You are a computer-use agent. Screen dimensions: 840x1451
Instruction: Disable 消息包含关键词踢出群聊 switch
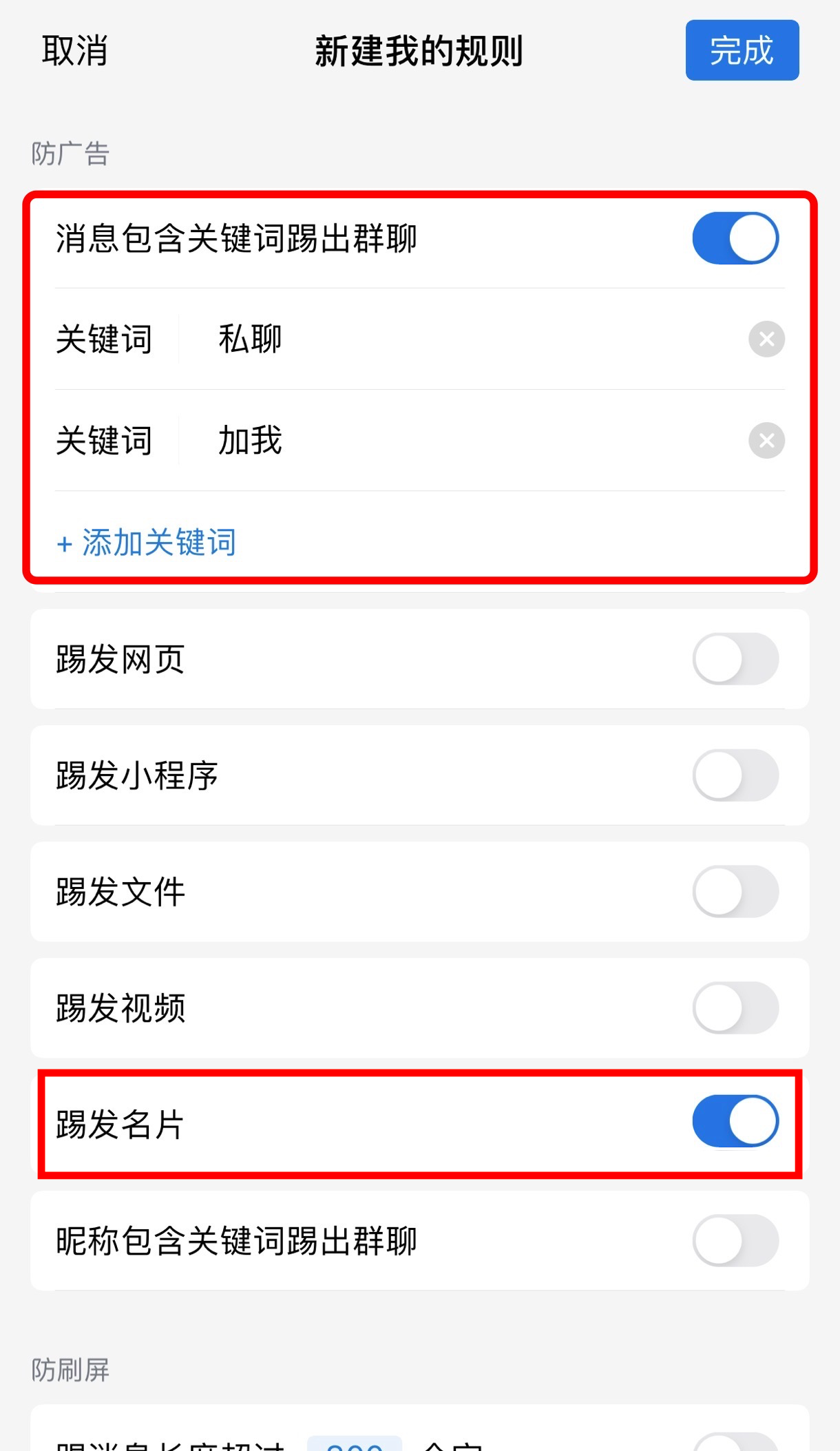pyautogui.click(x=735, y=238)
